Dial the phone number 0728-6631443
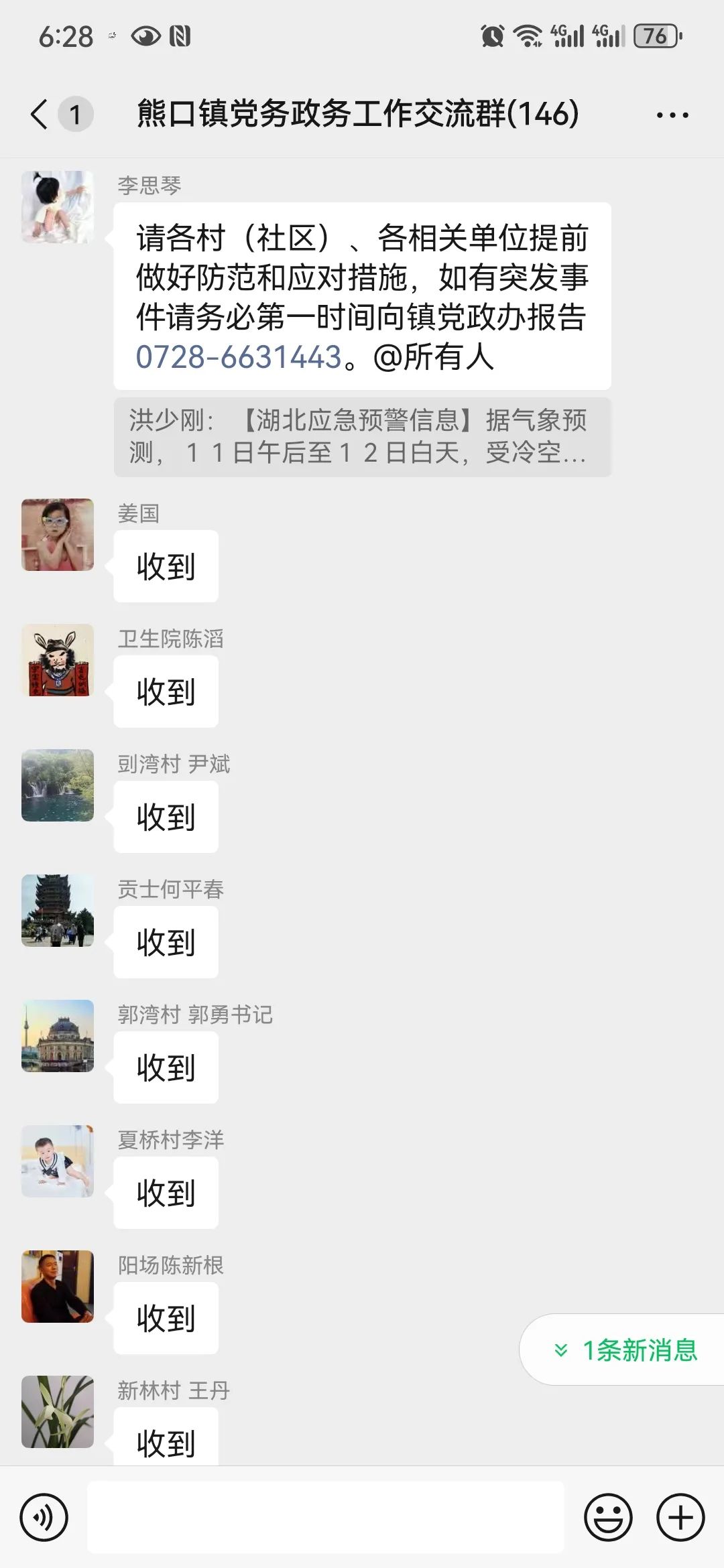Viewport: 724px width, 1568px height. click(x=239, y=357)
